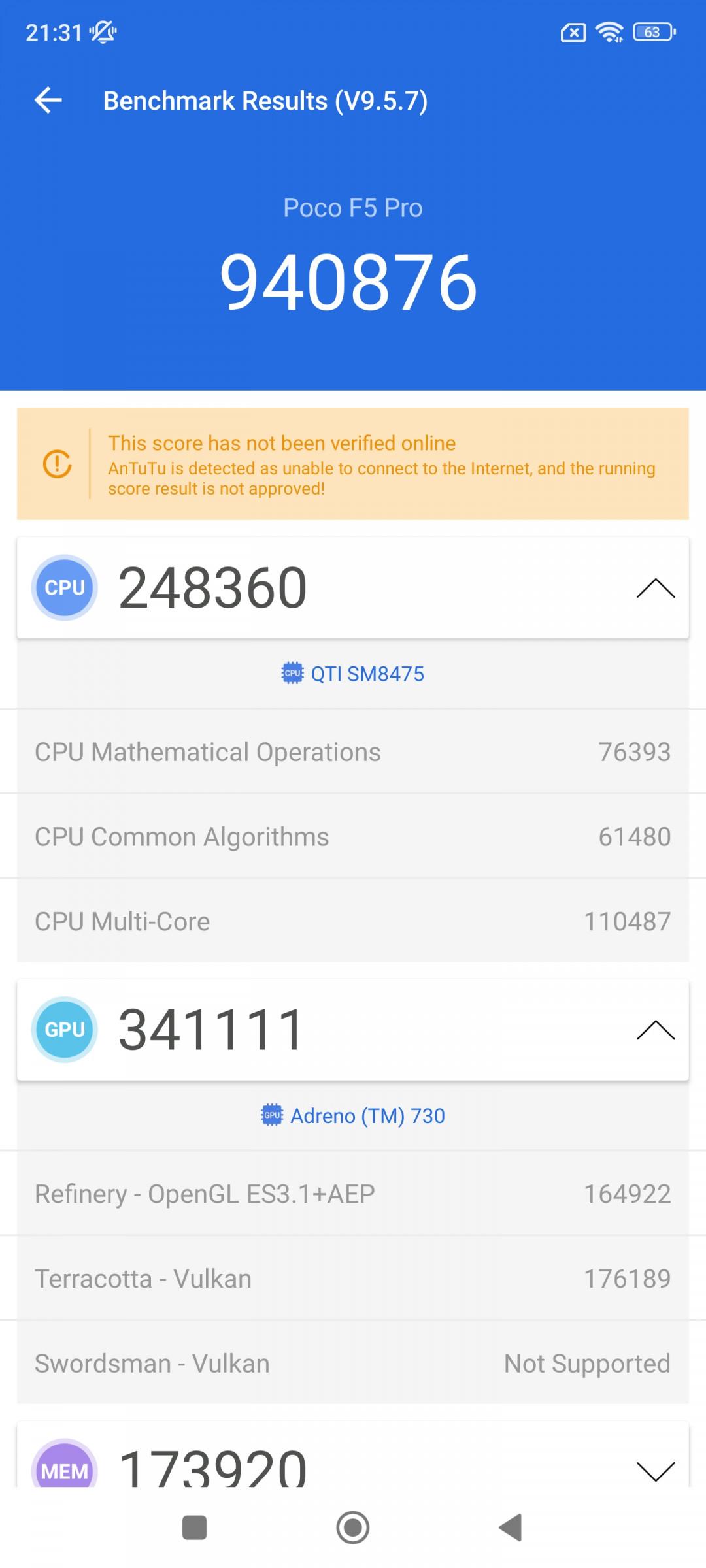The height and width of the screenshot is (1568, 706).
Task: Open the QTI SM8475 chip link
Action: tap(353, 674)
